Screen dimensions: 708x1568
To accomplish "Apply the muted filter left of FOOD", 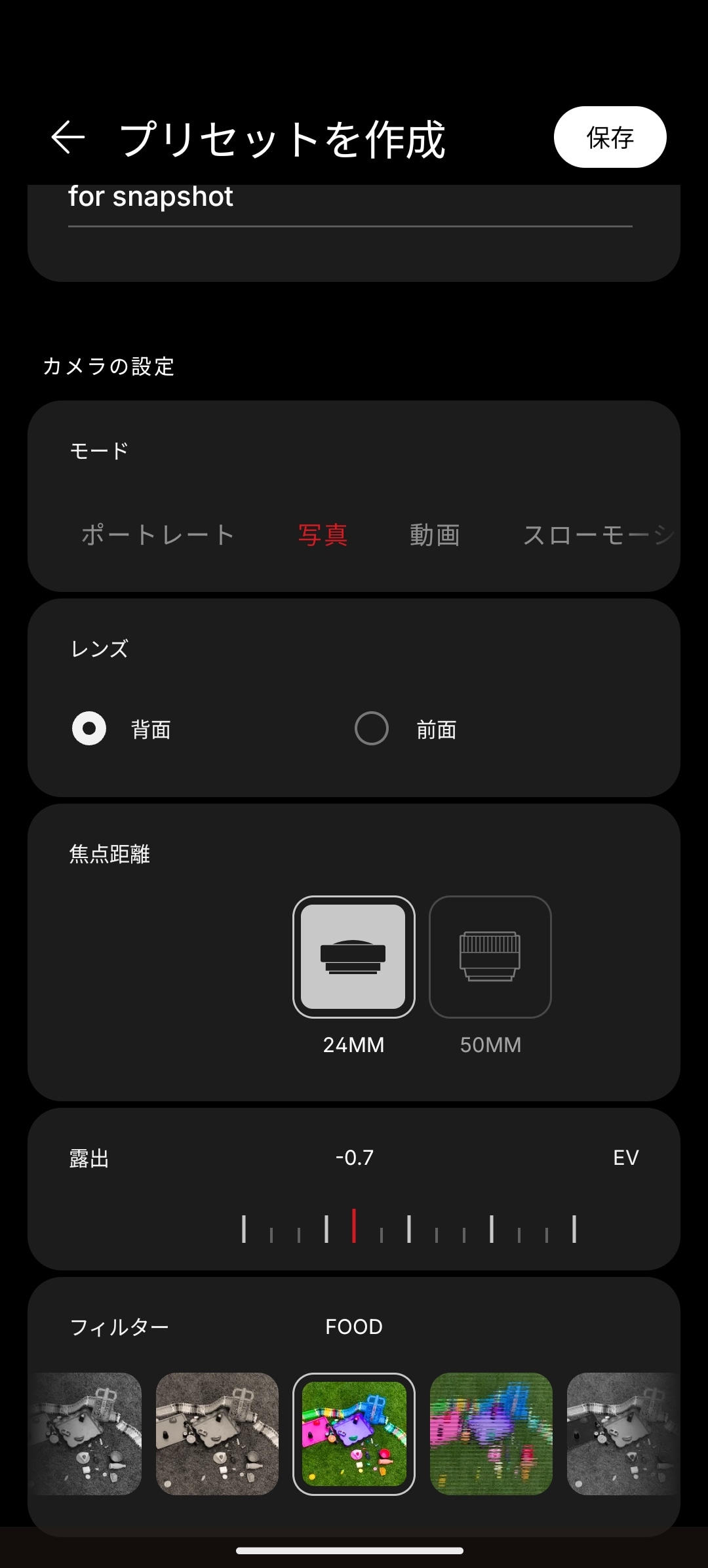I will tap(217, 1434).
